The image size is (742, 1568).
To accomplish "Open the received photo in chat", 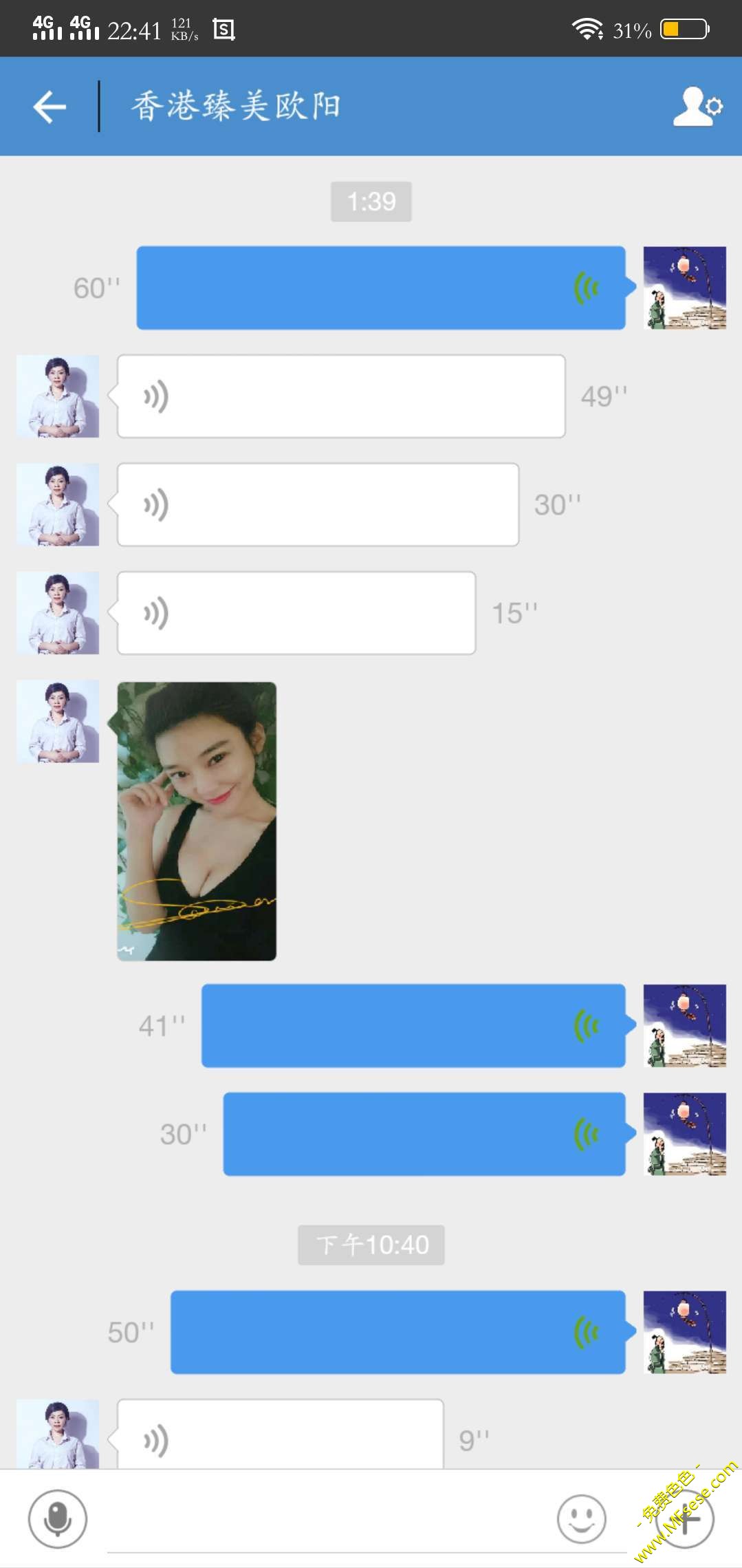I will 197,821.
